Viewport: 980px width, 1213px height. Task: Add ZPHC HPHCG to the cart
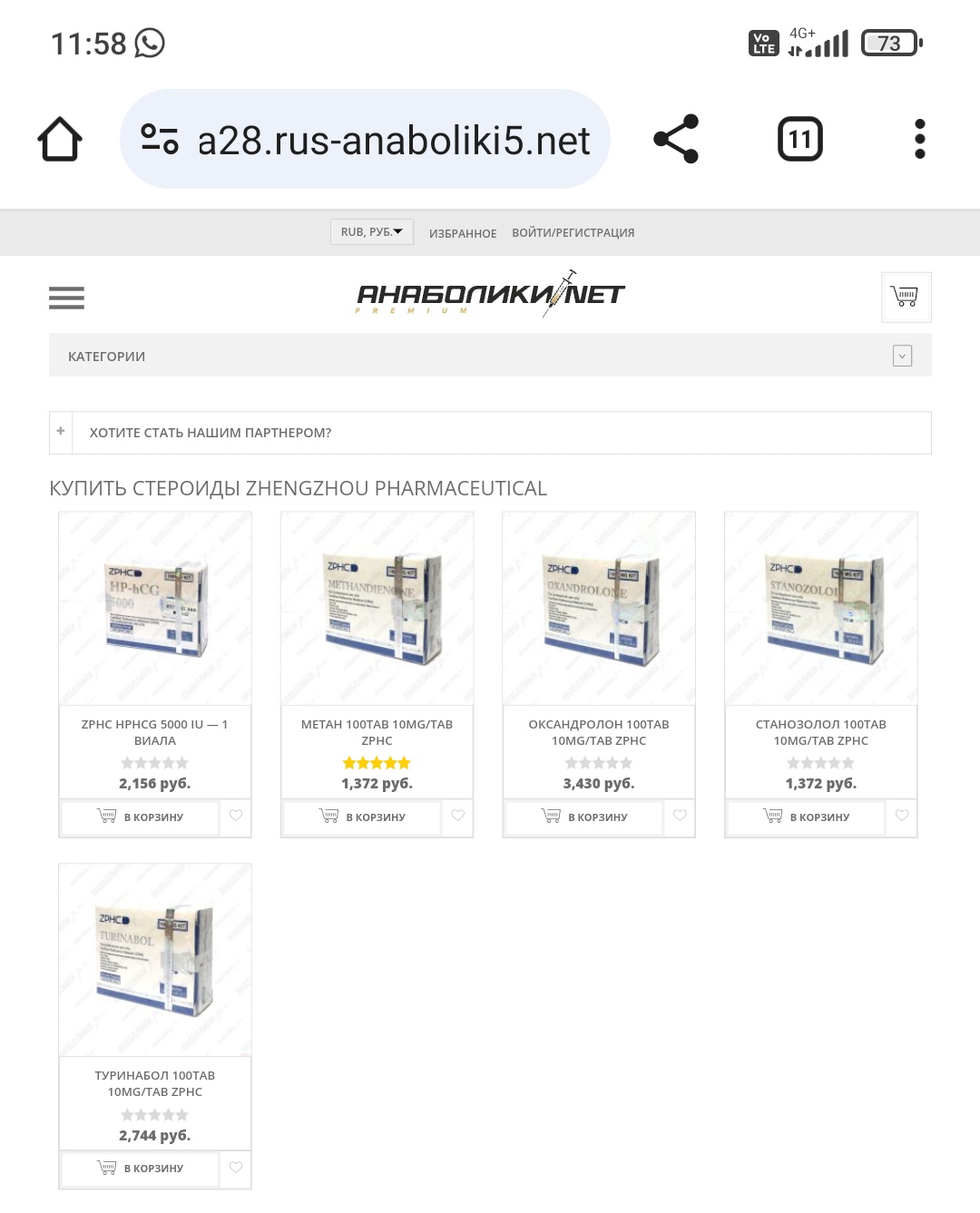140,817
